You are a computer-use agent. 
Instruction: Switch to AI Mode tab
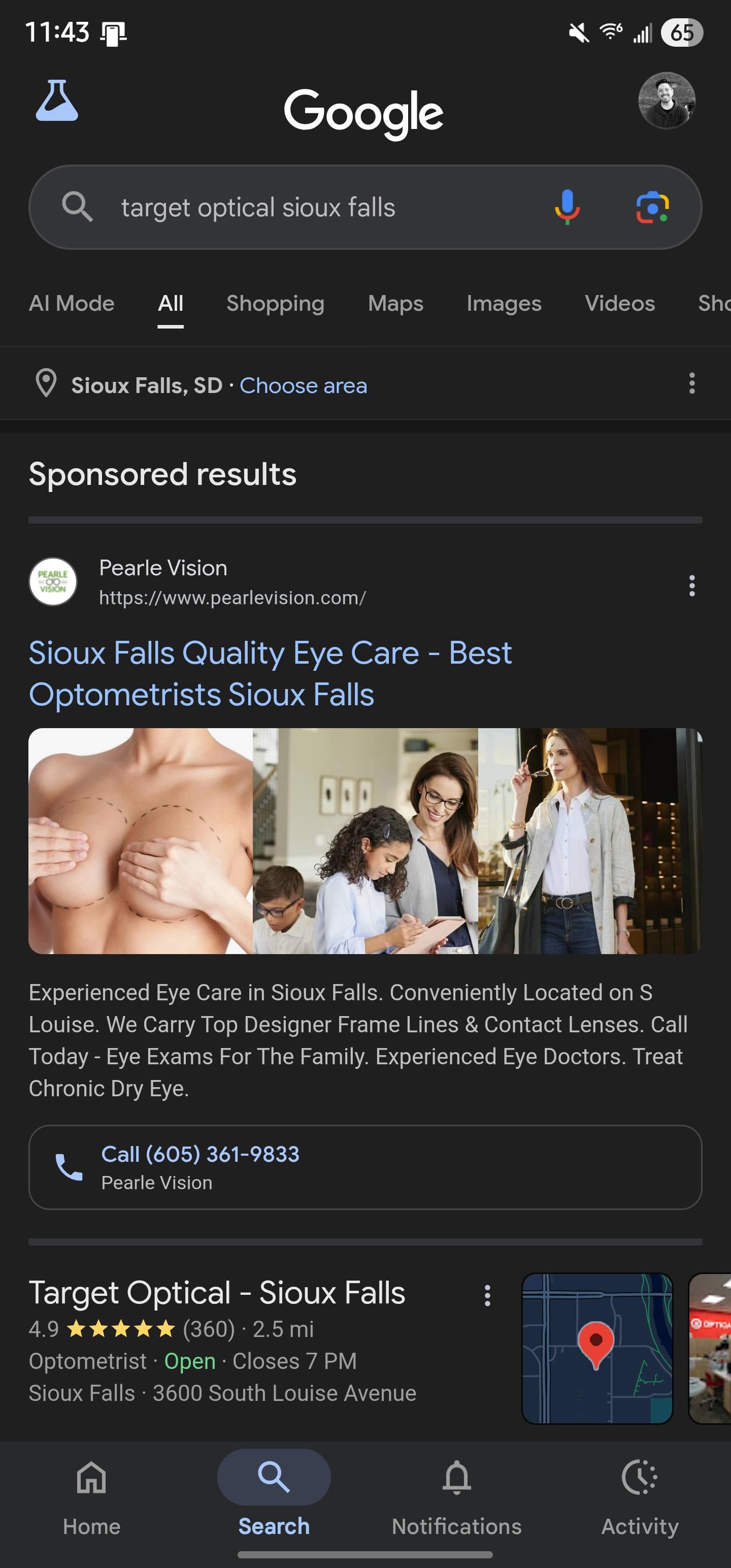(71, 304)
